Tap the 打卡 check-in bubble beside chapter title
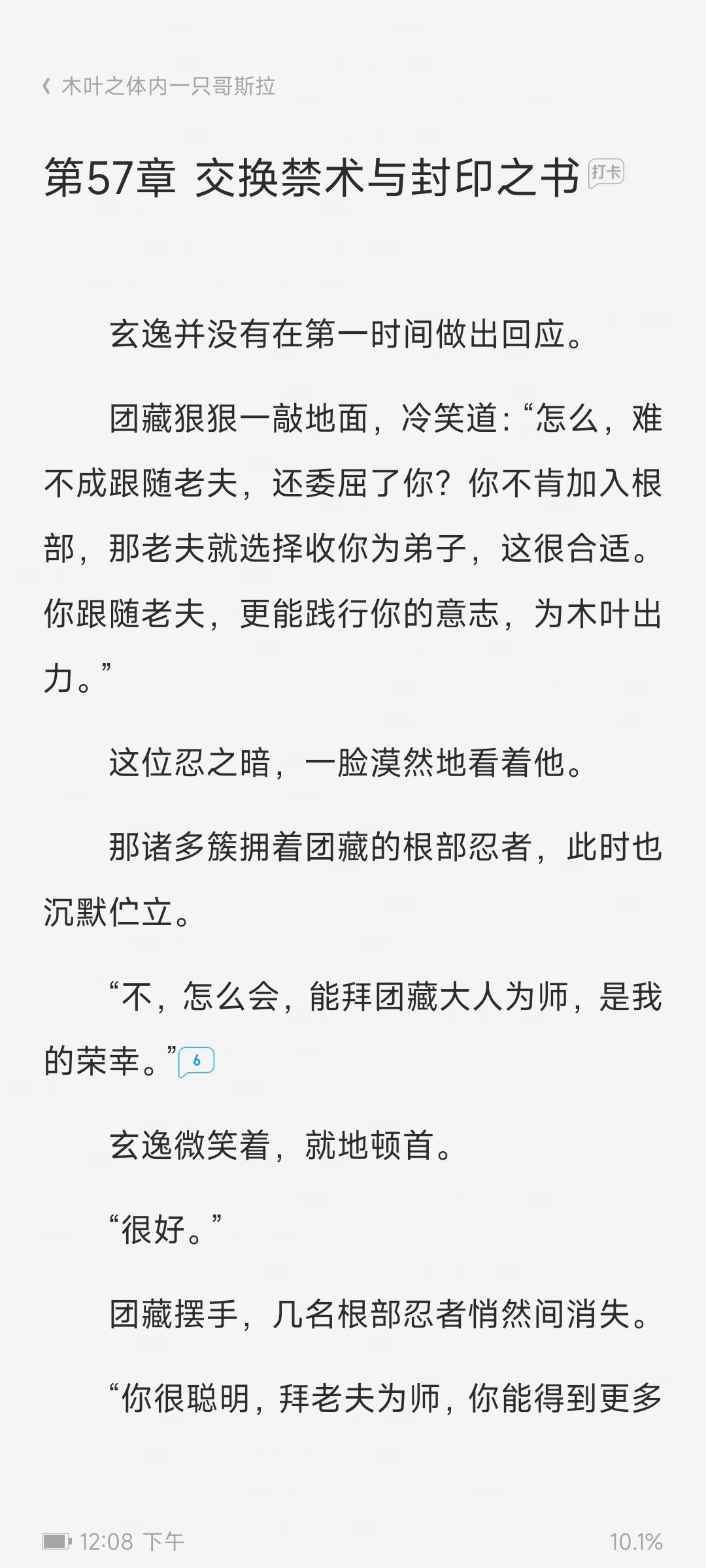Viewport: 706px width, 1568px height. click(606, 173)
